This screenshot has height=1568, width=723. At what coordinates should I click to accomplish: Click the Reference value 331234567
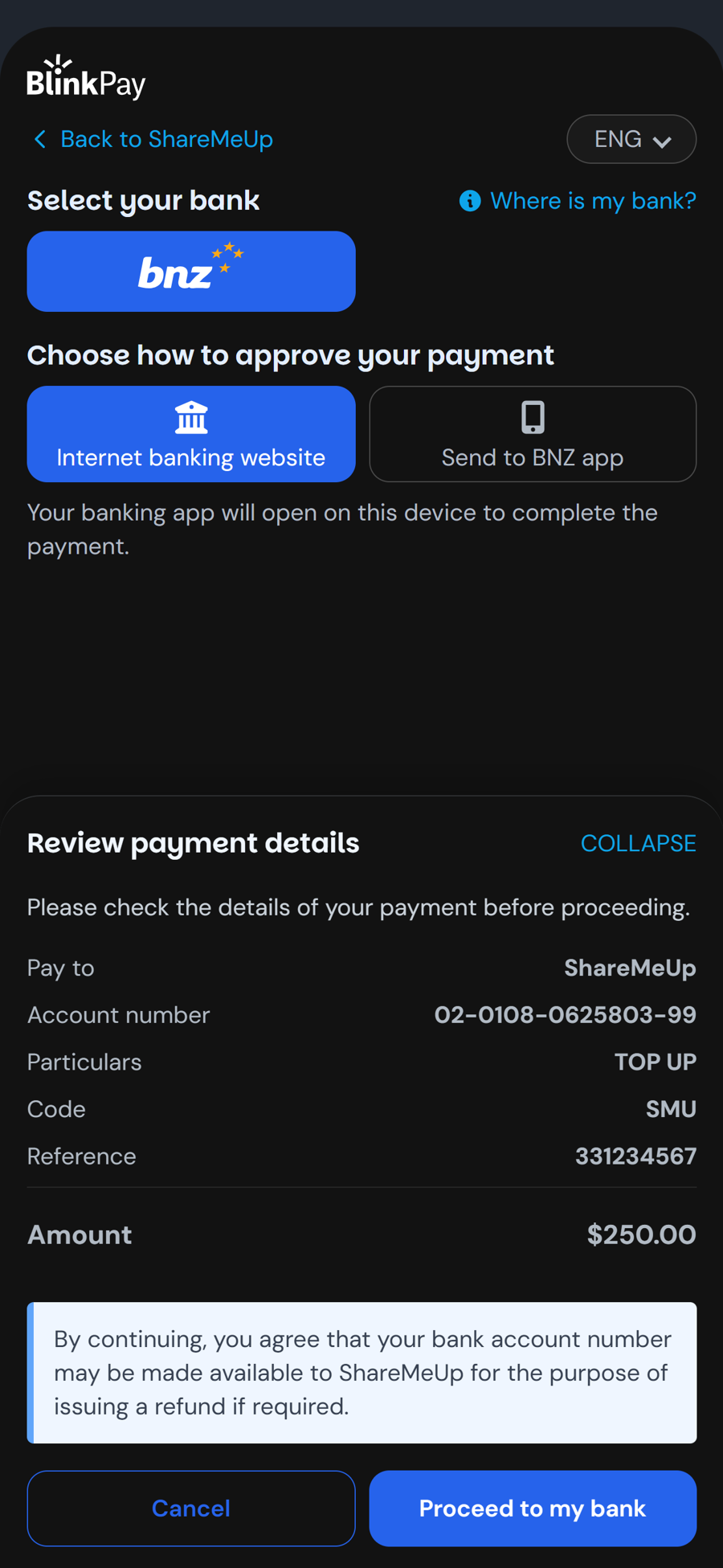click(x=635, y=1156)
